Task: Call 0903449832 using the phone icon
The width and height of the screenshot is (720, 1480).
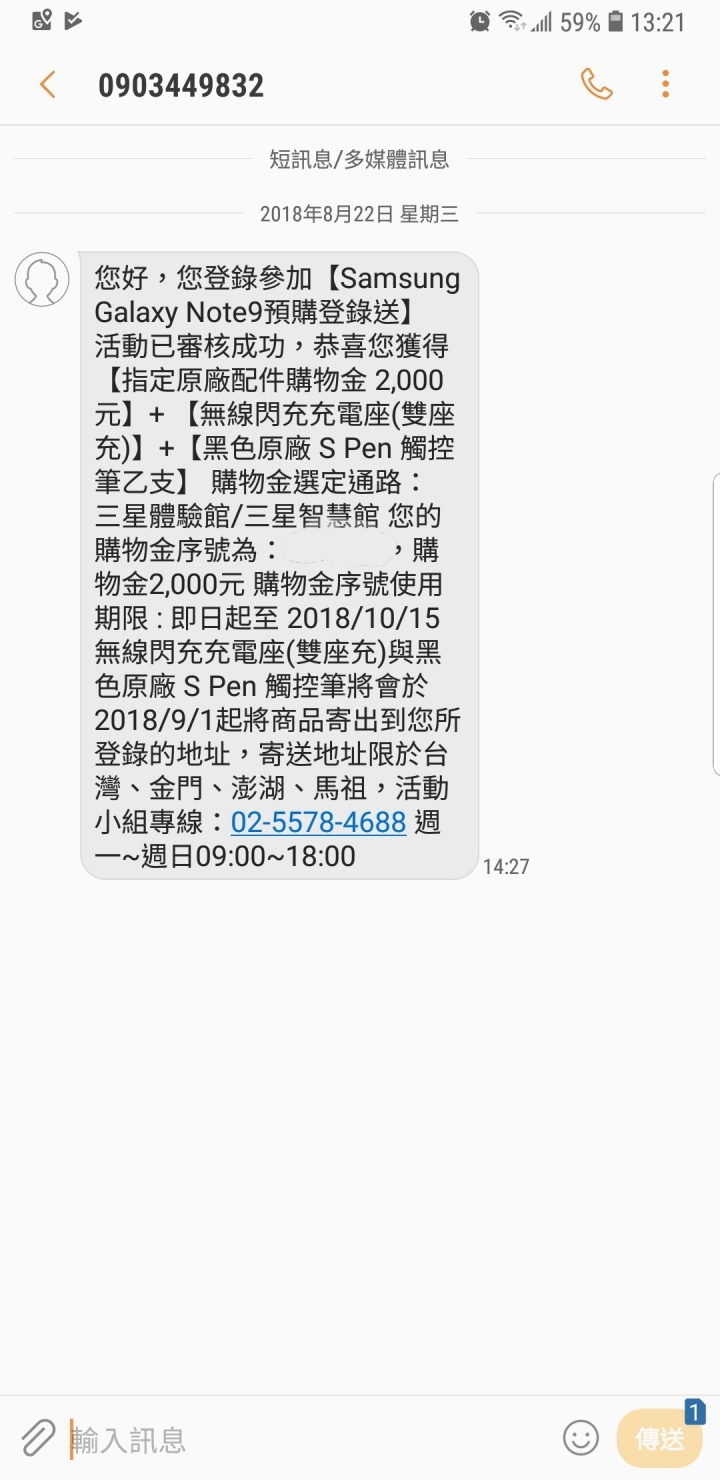Action: pos(597,84)
